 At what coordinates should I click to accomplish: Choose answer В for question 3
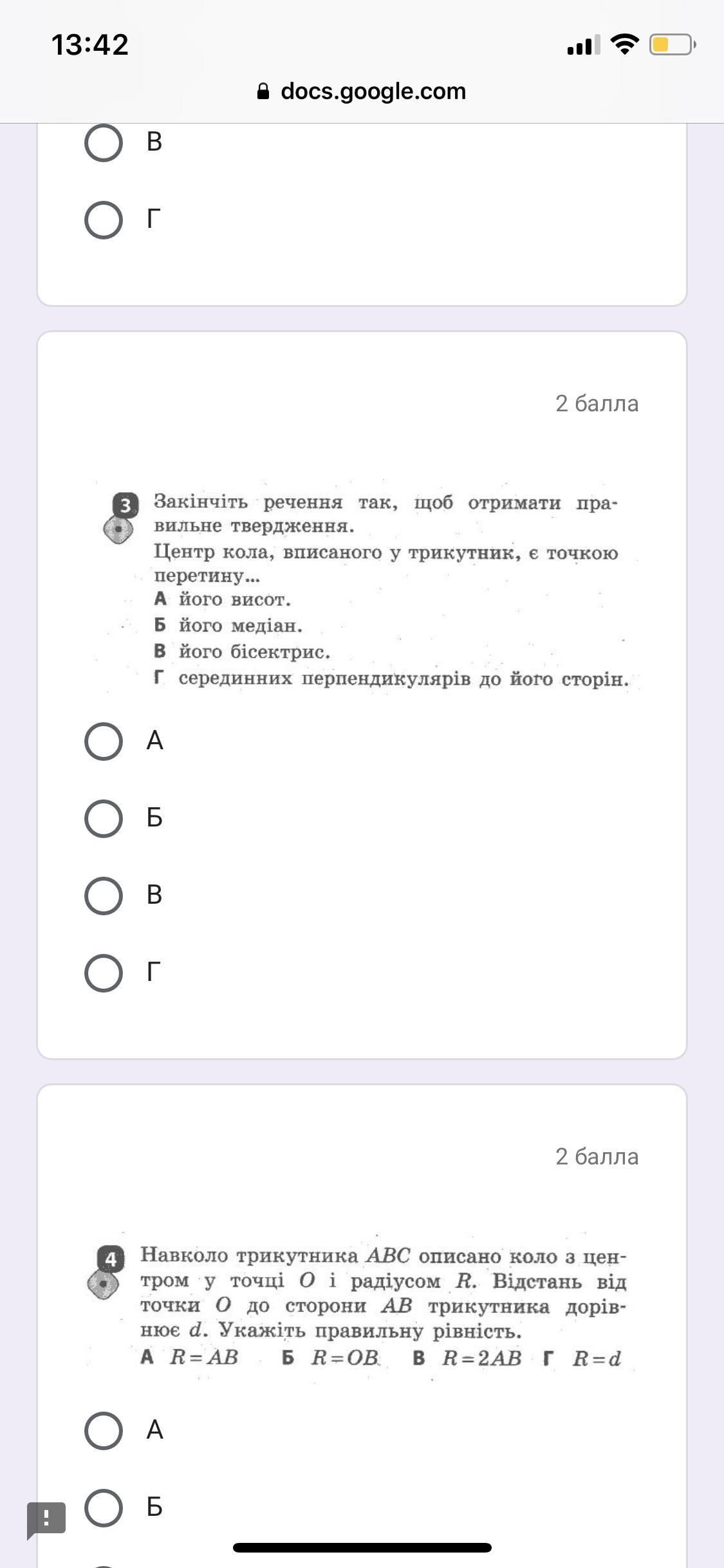[104, 896]
